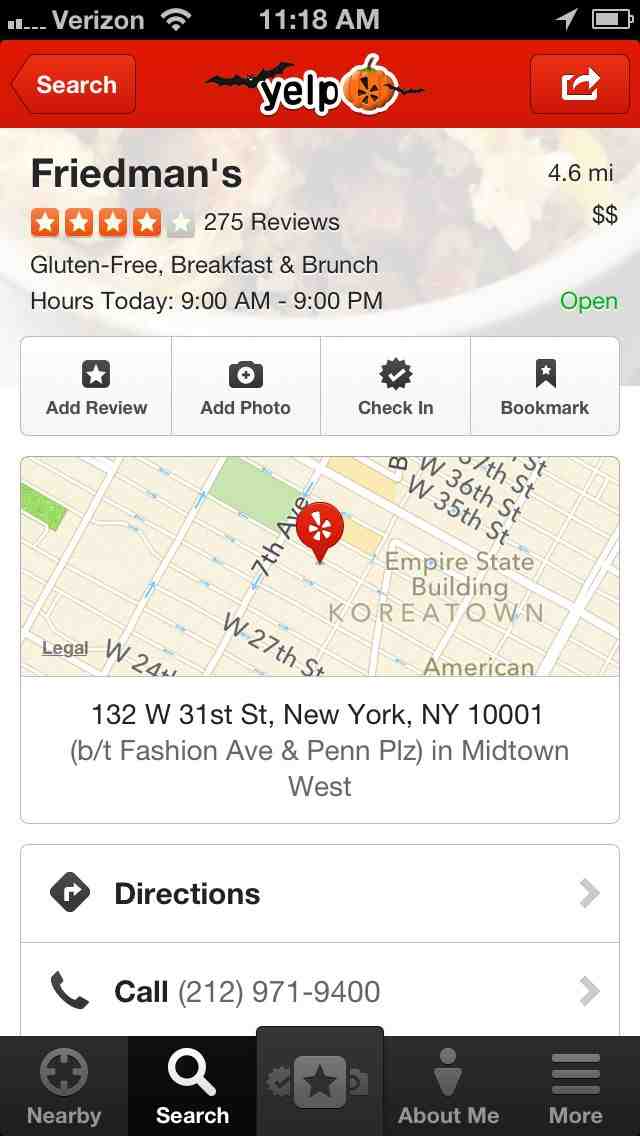Call (212) 971-9400
This screenshot has width=640, height=1136.
click(x=320, y=991)
